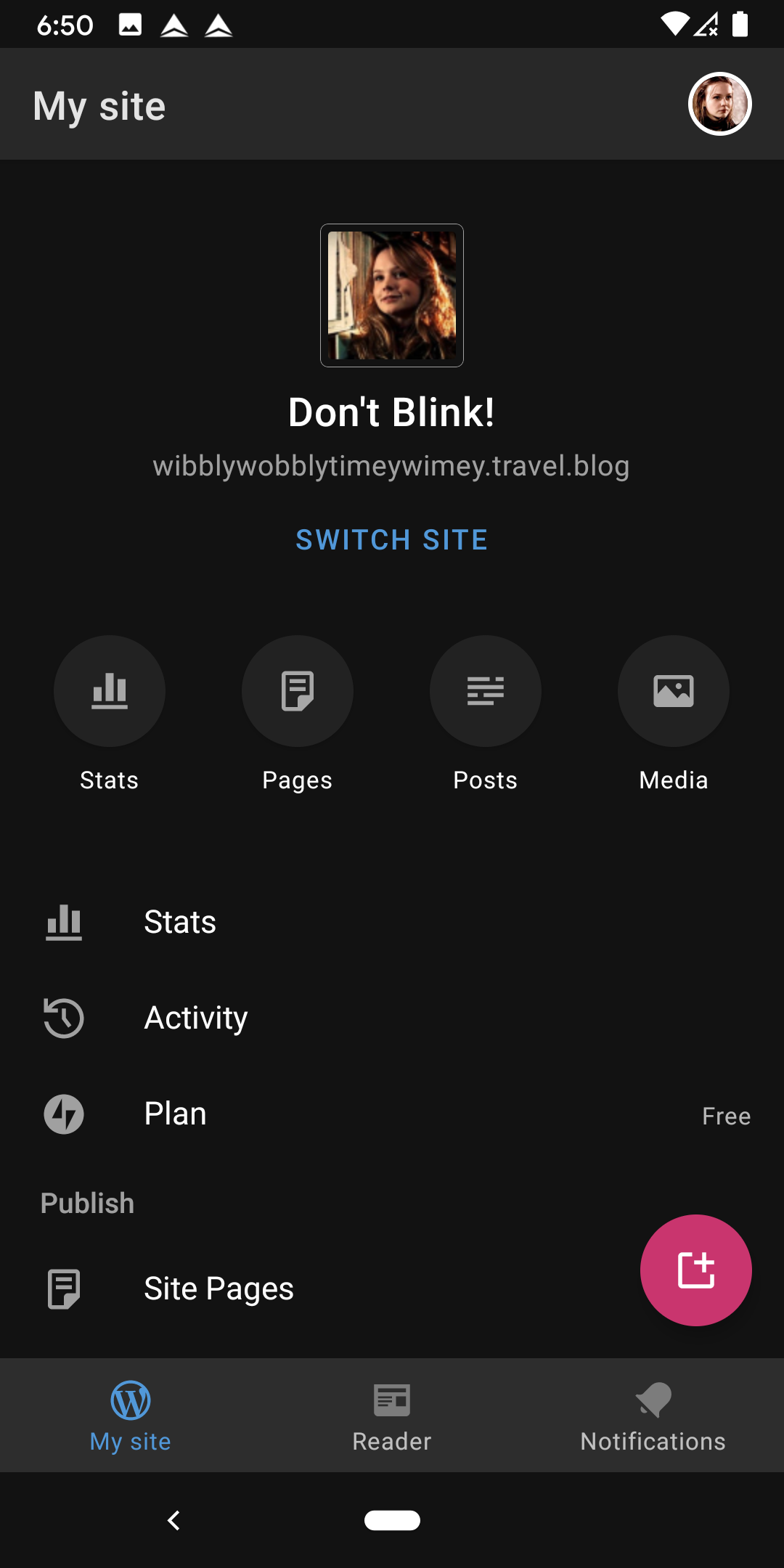Open the Posts quick action icon
Screen dimensions: 784x1568
point(485,691)
